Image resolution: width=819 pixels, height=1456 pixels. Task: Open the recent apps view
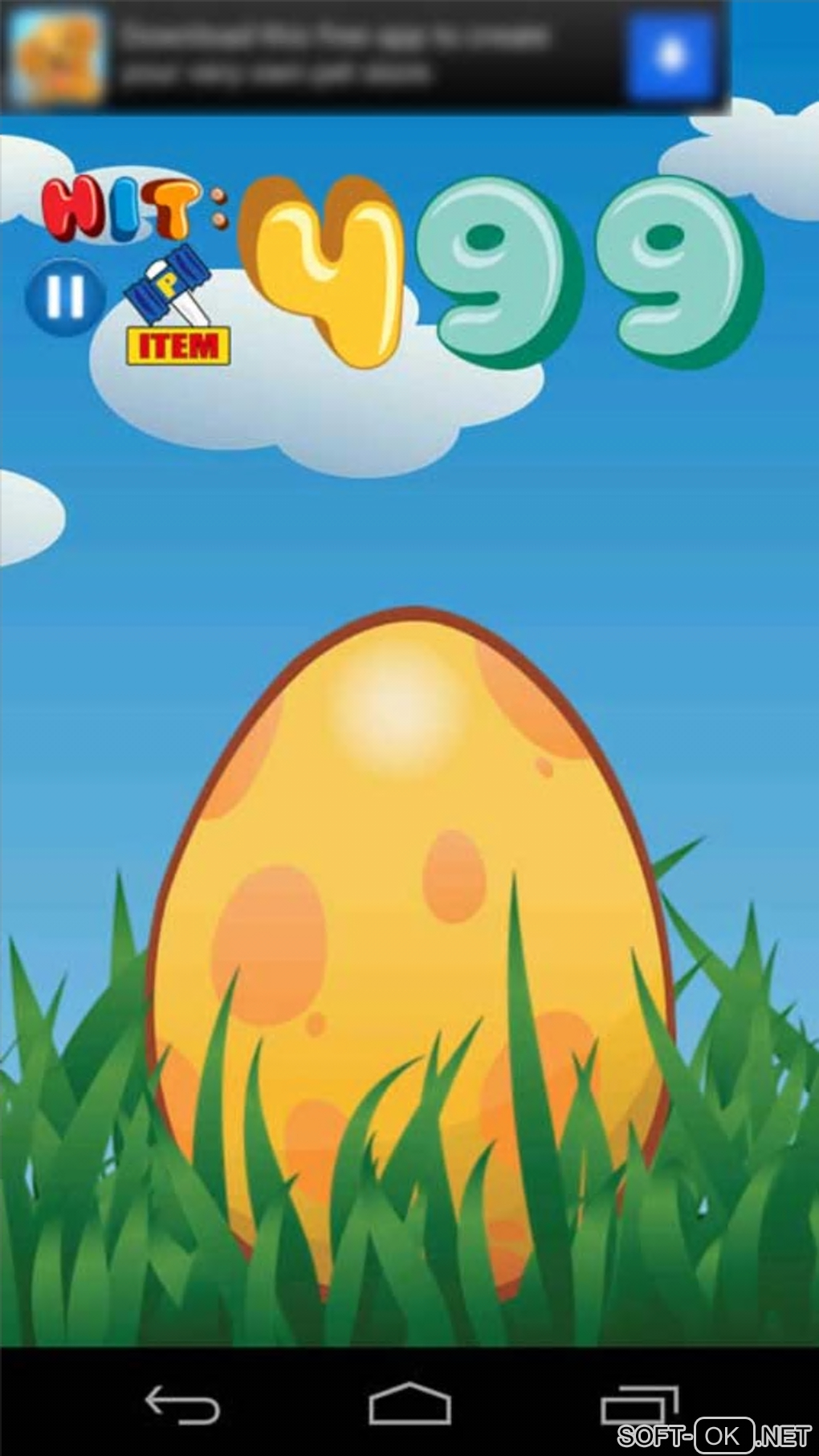pos(638,1405)
